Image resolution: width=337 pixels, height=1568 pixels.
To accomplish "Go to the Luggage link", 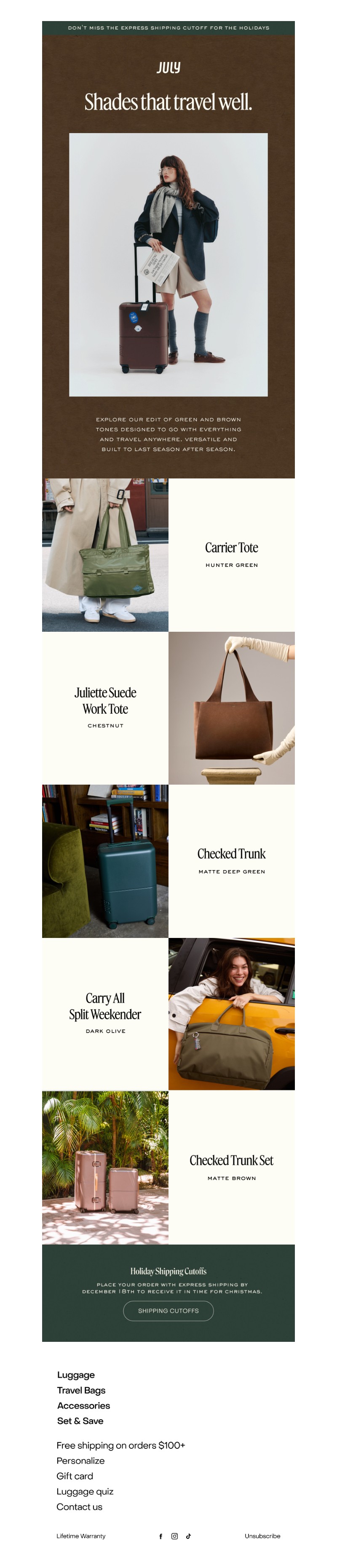I will point(75,1375).
